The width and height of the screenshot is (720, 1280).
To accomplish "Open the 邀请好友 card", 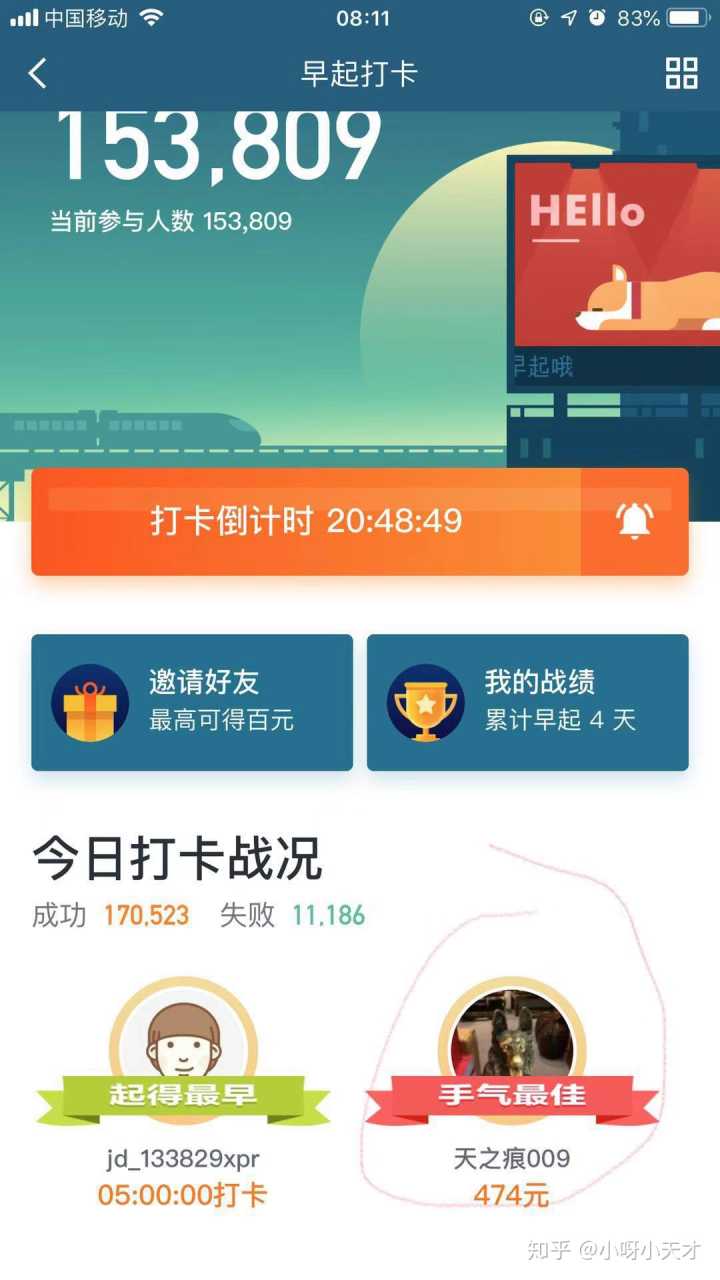I will click(192, 702).
